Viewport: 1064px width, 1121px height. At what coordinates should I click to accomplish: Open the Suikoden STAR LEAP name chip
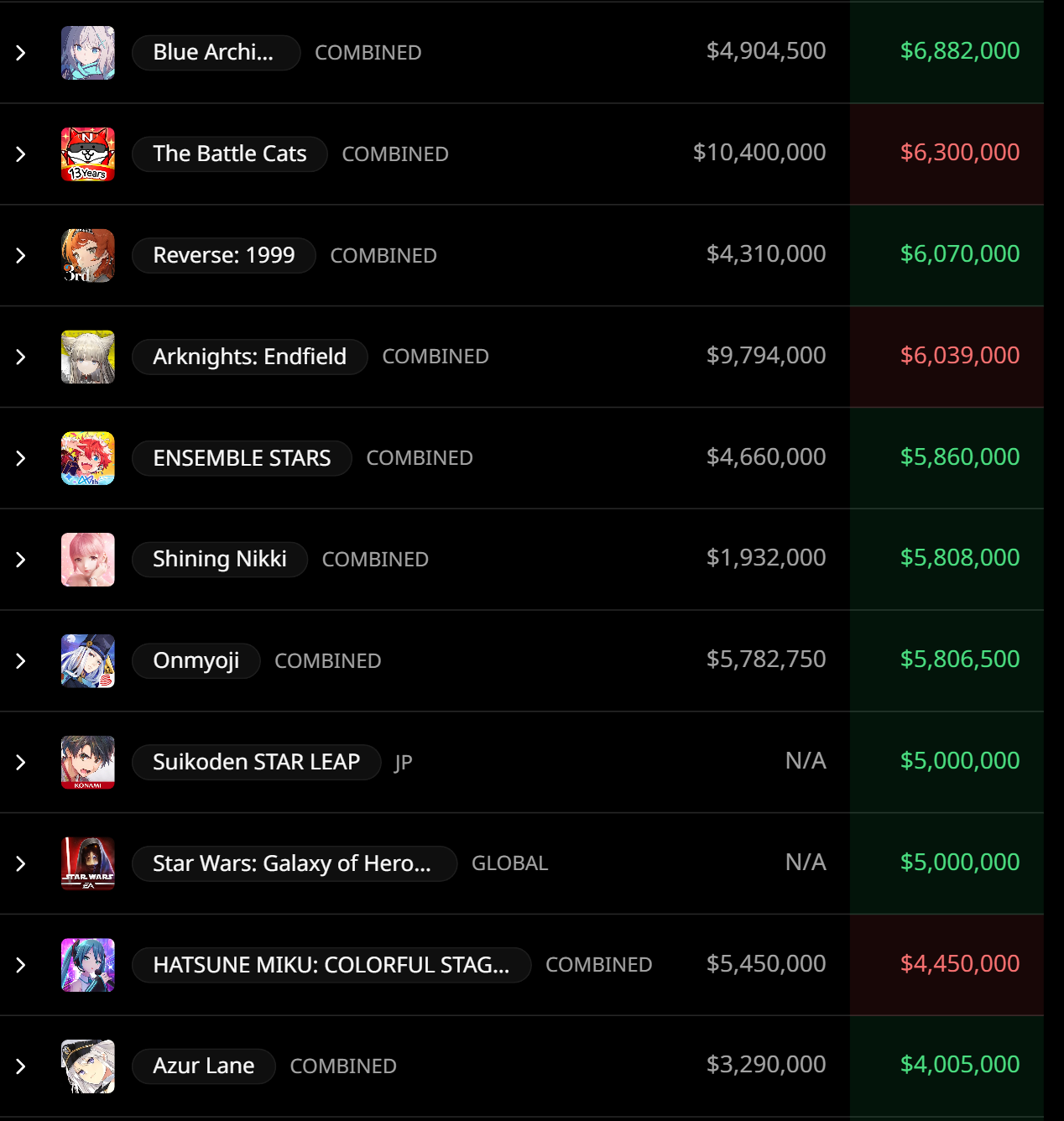tap(256, 763)
